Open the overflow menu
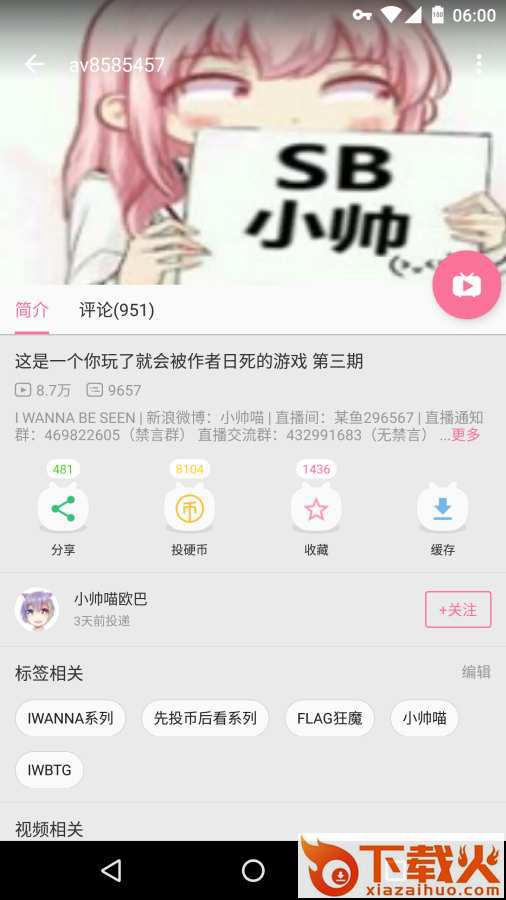 pos(478,64)
